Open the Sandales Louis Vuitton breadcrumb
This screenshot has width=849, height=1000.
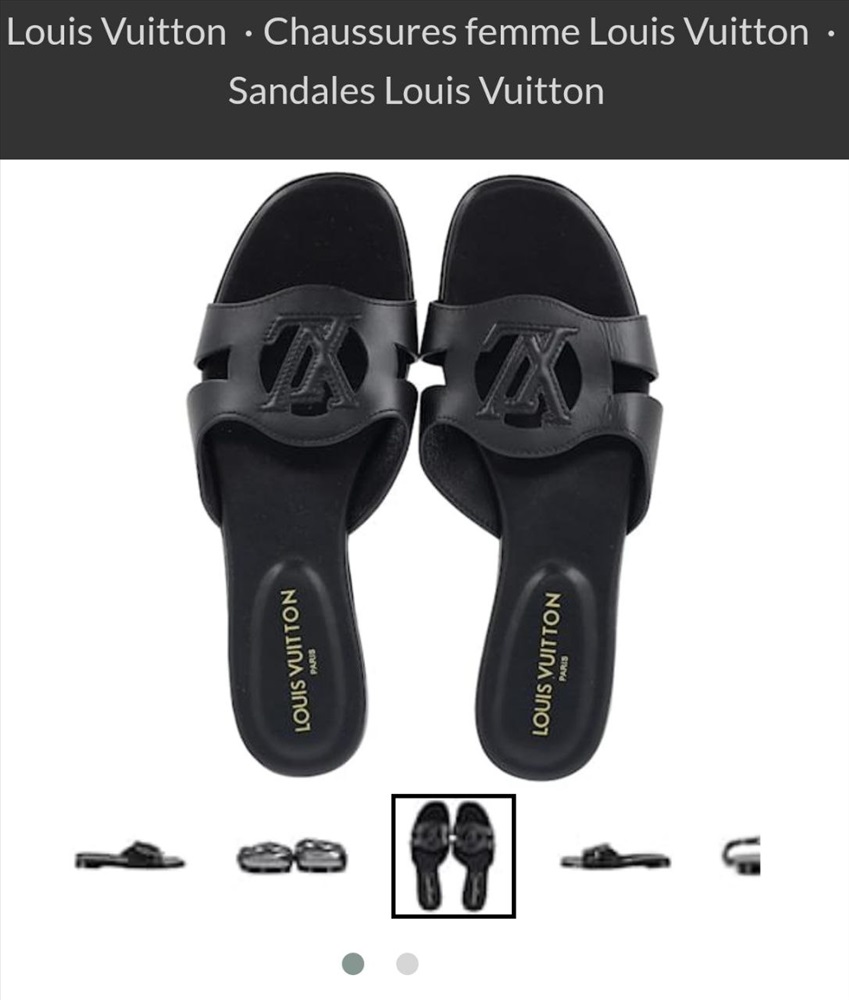point(416,91)
